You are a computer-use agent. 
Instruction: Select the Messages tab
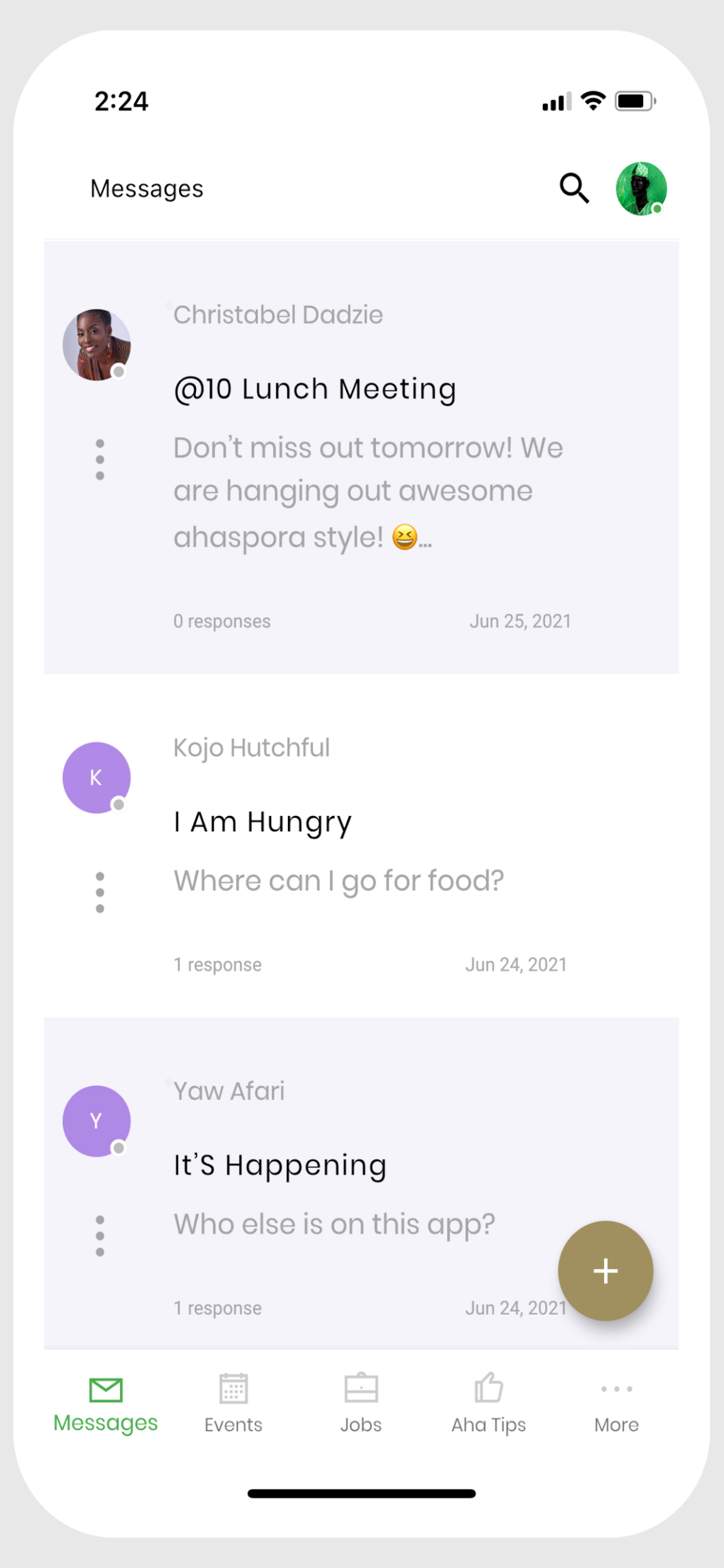(x=106, y=1403)
